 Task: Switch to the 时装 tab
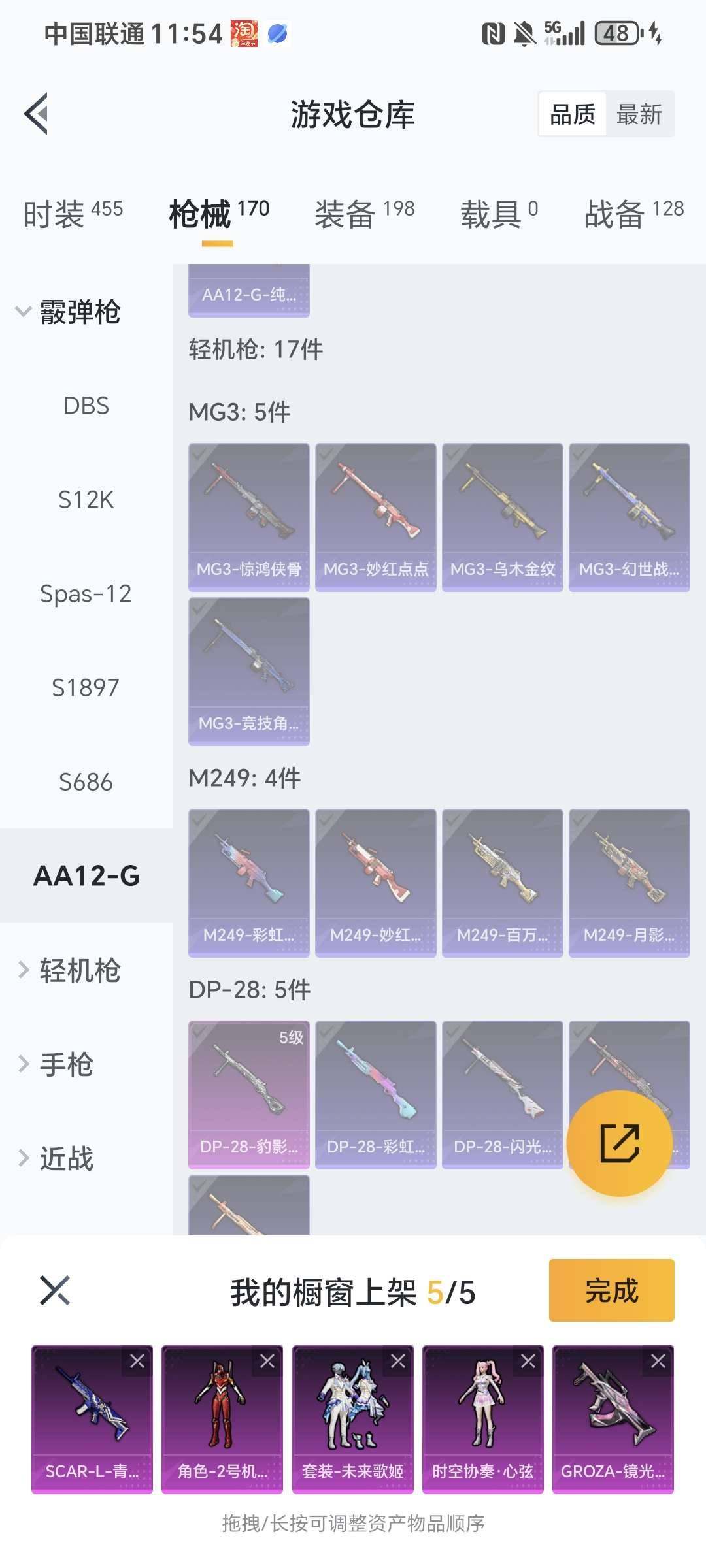tap(73, 213)
